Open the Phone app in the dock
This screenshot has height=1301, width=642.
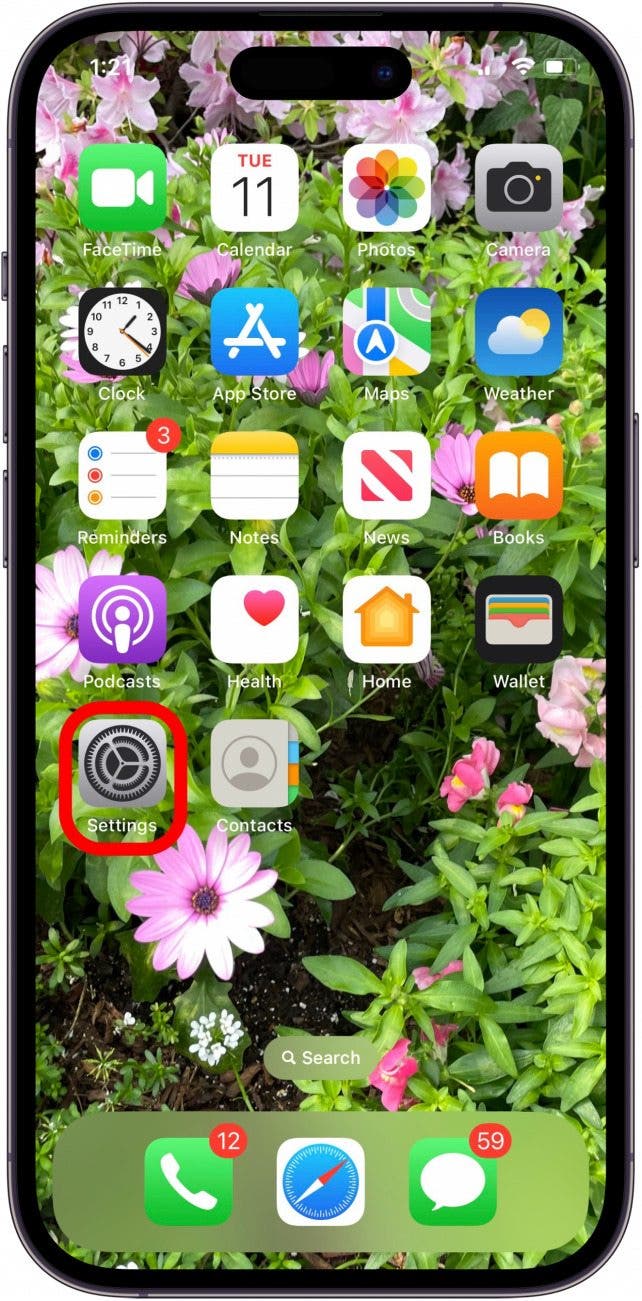tap(188, 1181)
